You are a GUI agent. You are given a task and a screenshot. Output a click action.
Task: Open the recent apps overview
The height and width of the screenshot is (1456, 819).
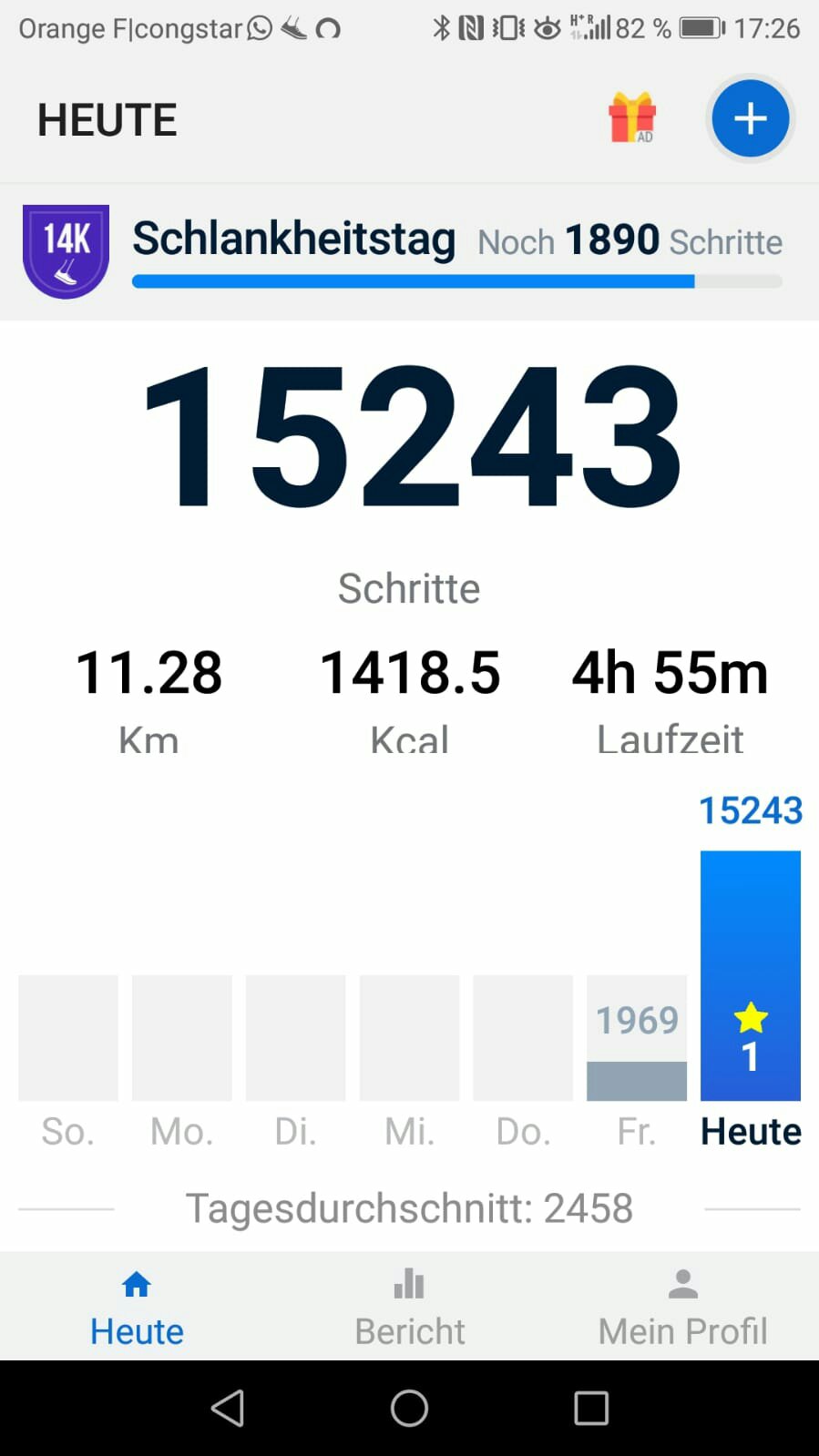[591, 1408]
